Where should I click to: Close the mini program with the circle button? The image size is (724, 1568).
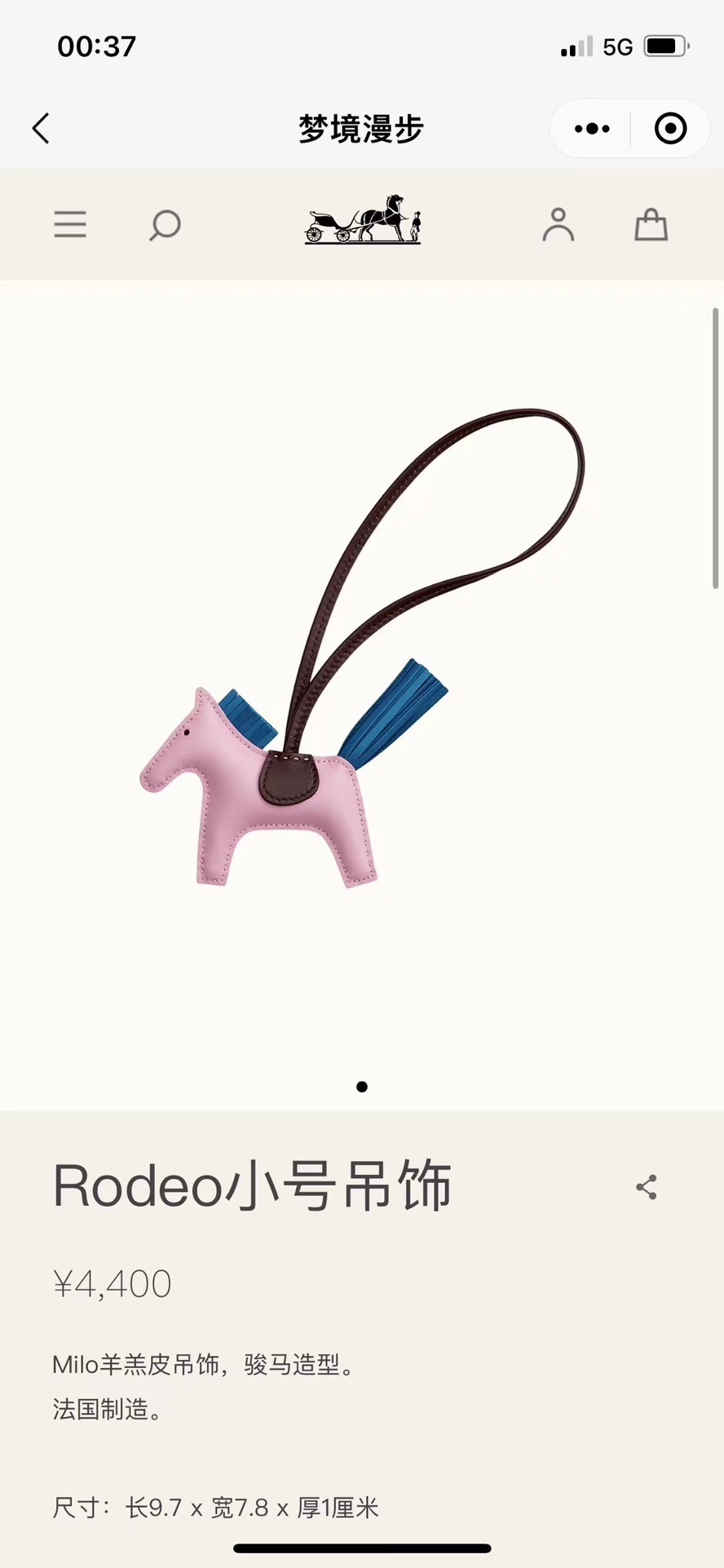pos(670,128)
